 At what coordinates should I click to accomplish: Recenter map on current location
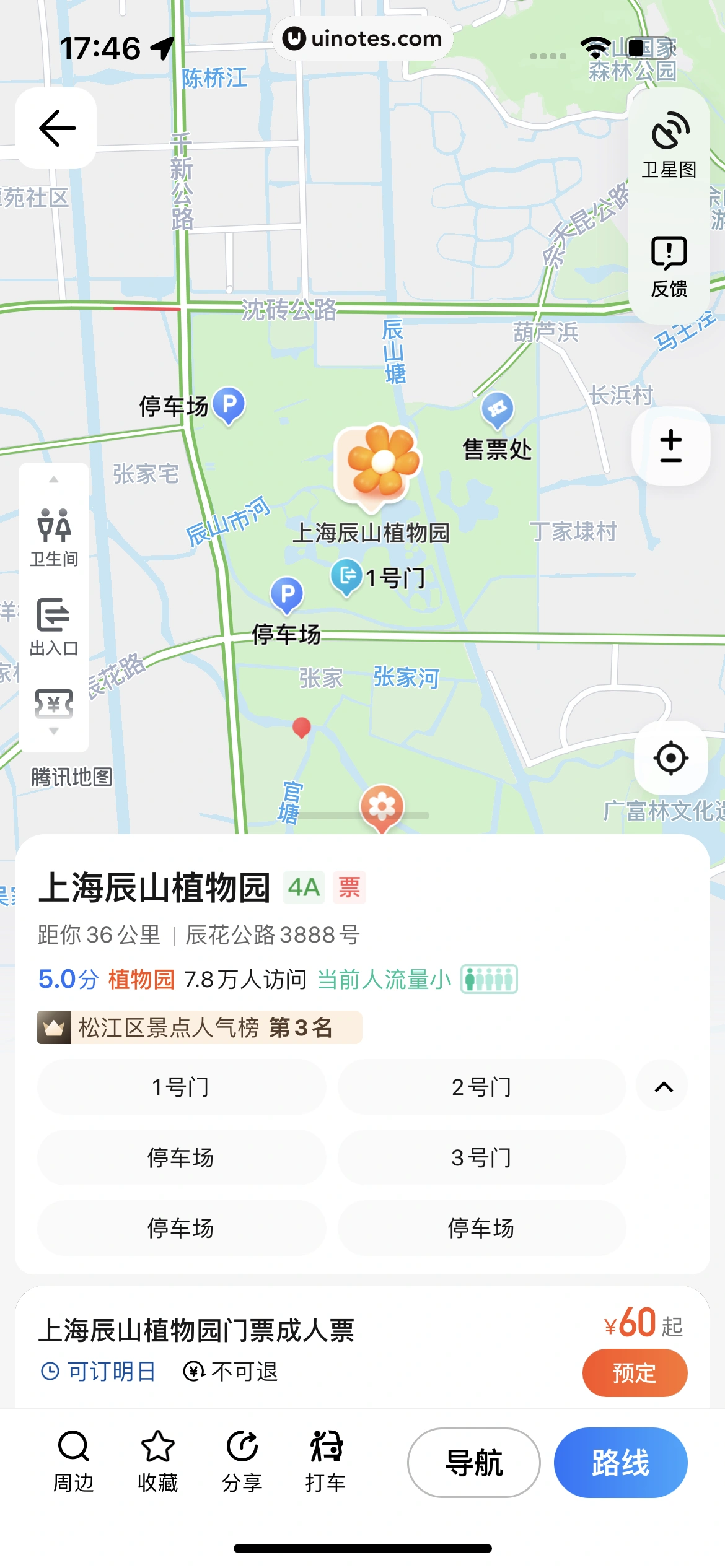pos(670,757)
